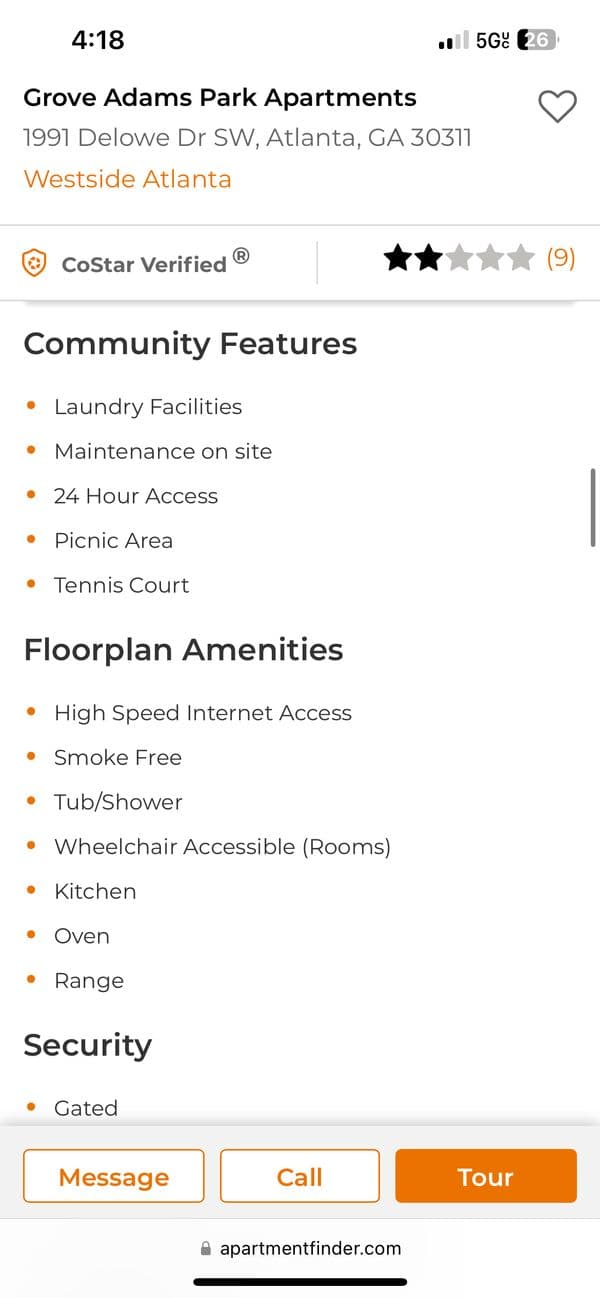The image size is (600, 1298).
Task: Tap the Message button
Action: click(114, 1176)
